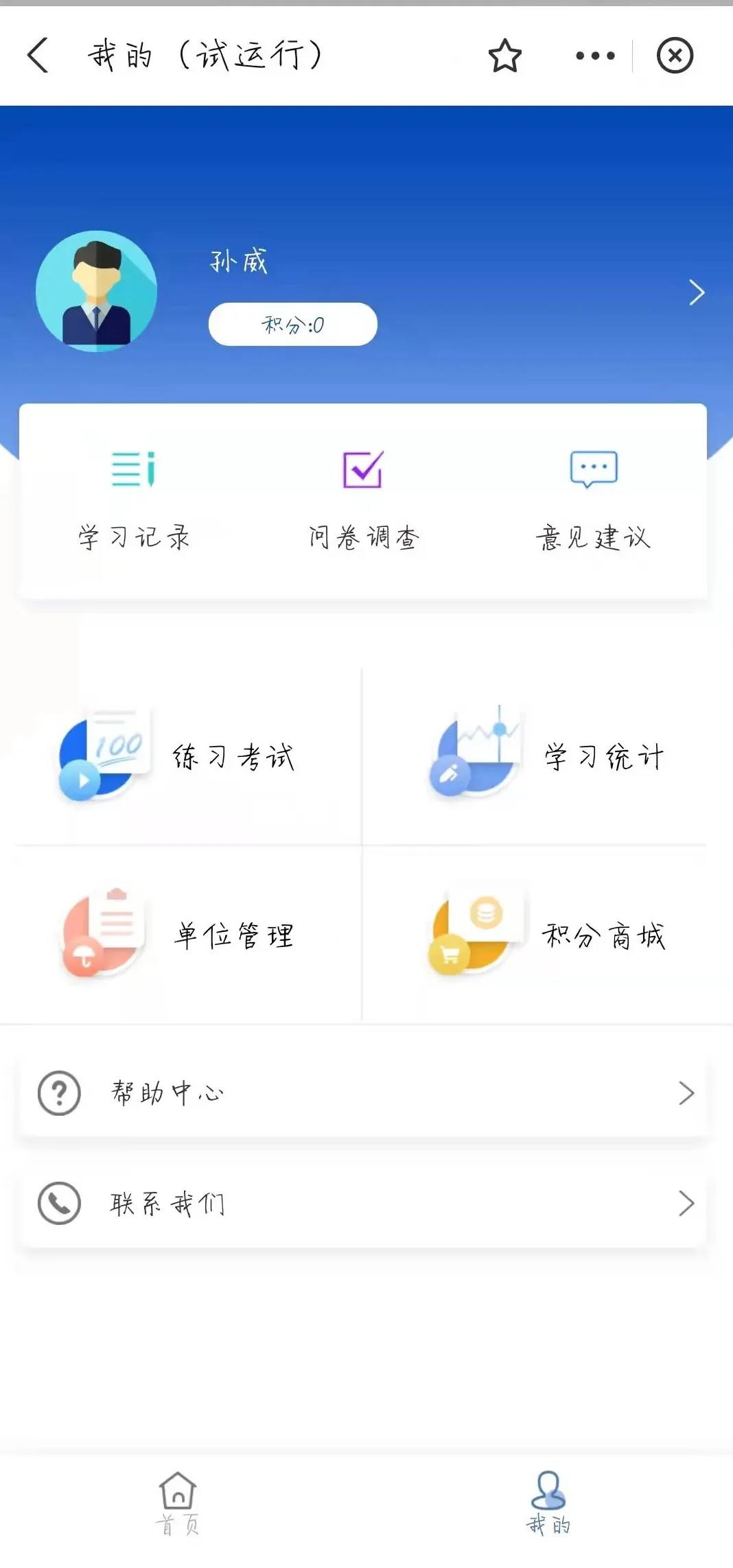The width and height of the screenshot is (733, 1568).
Task: Tap the 积分:0 points badge
Action: [x=293, y=325]
